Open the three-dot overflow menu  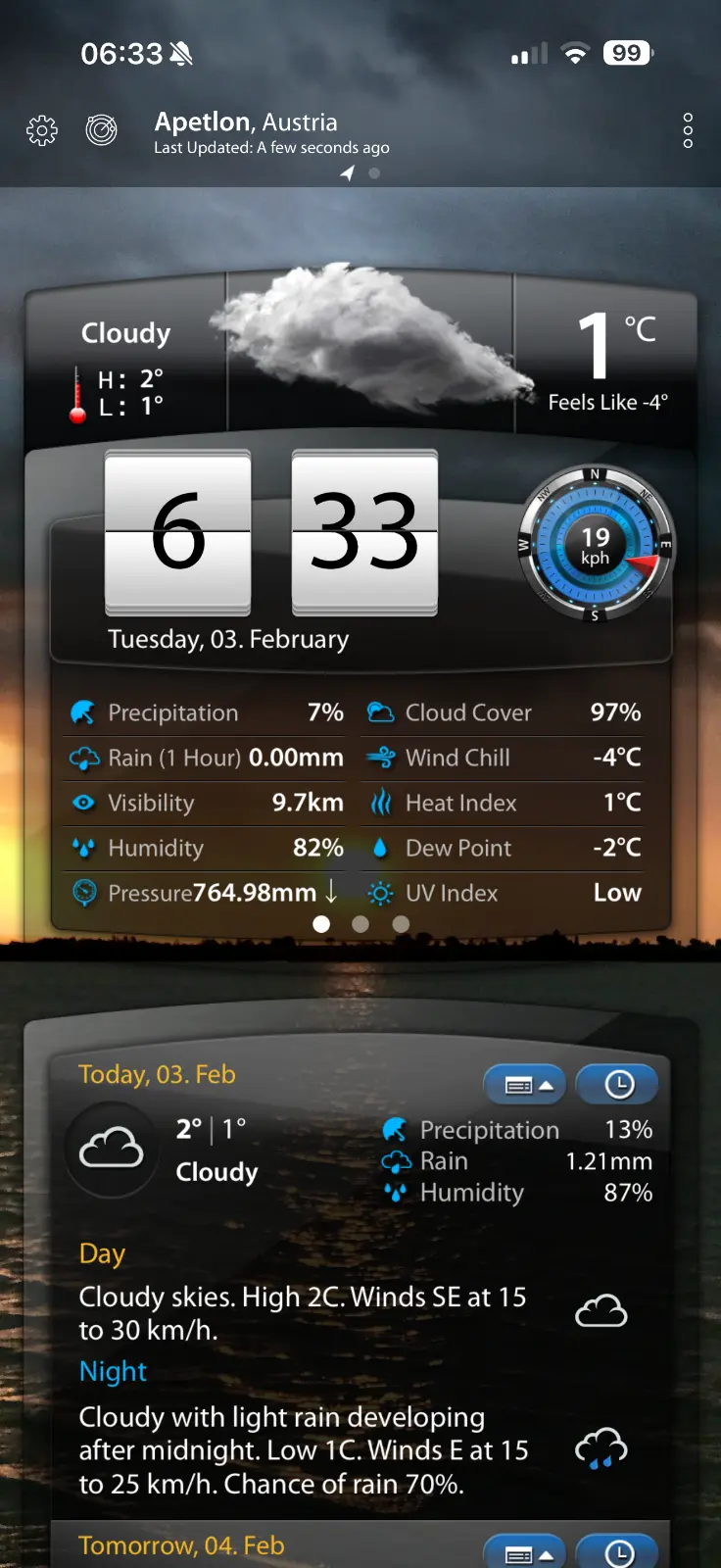[688, 130]
